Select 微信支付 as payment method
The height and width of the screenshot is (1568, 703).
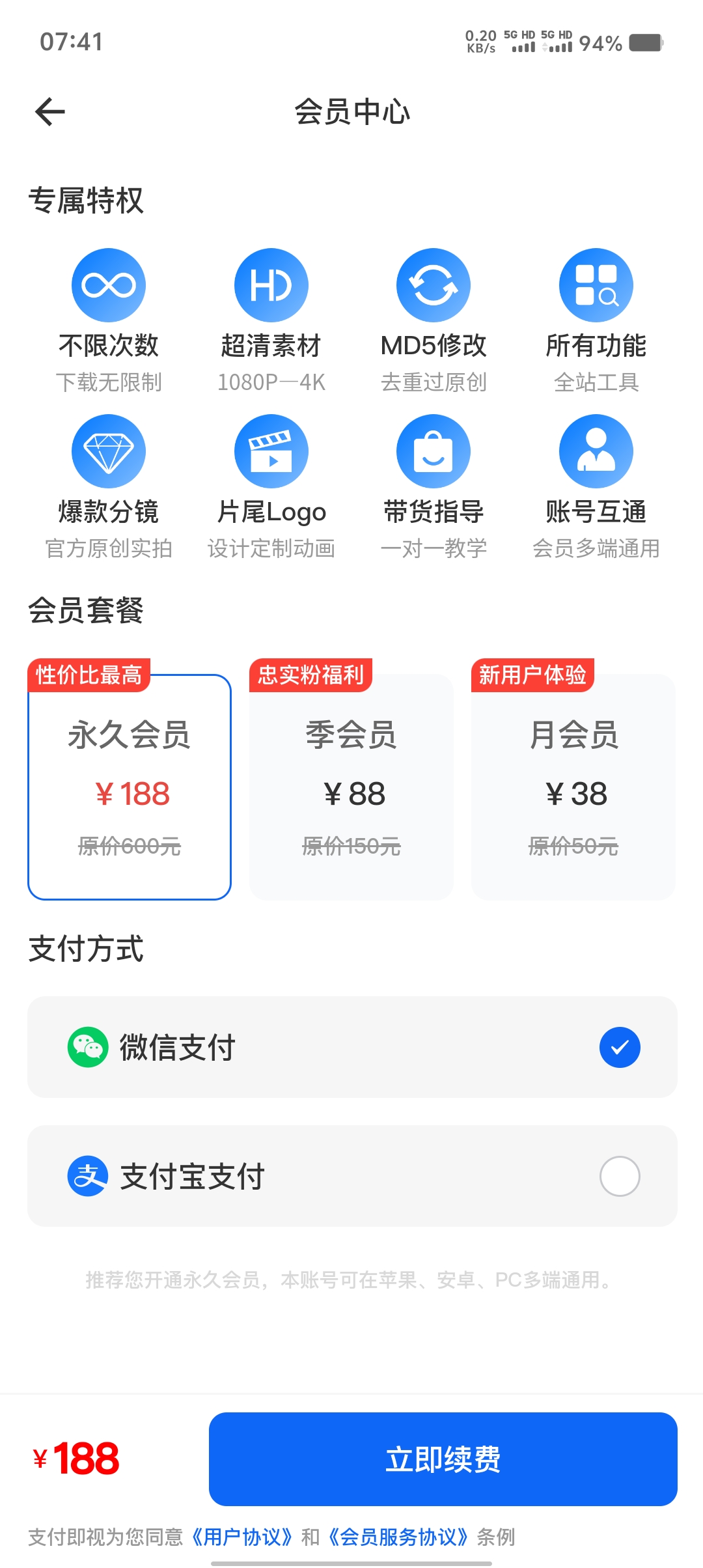352,1047
